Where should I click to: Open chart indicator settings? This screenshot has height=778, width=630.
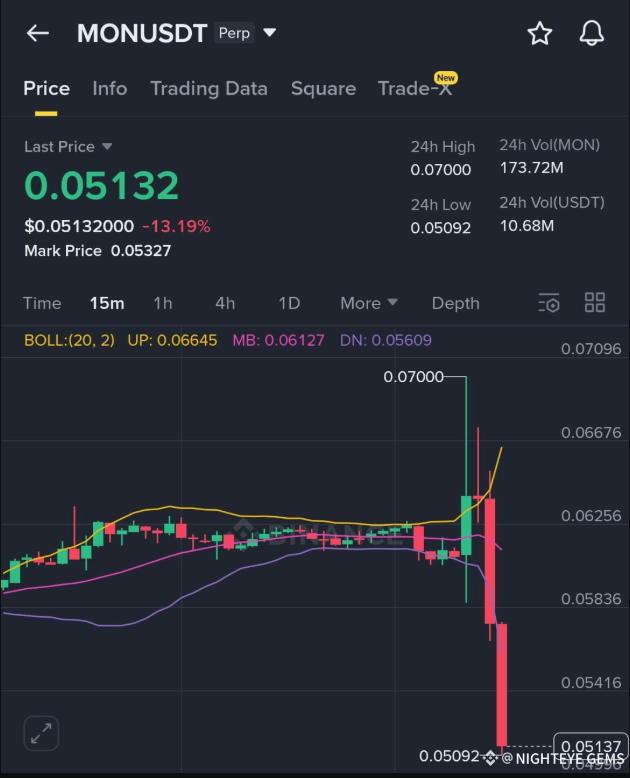point(549,303)
